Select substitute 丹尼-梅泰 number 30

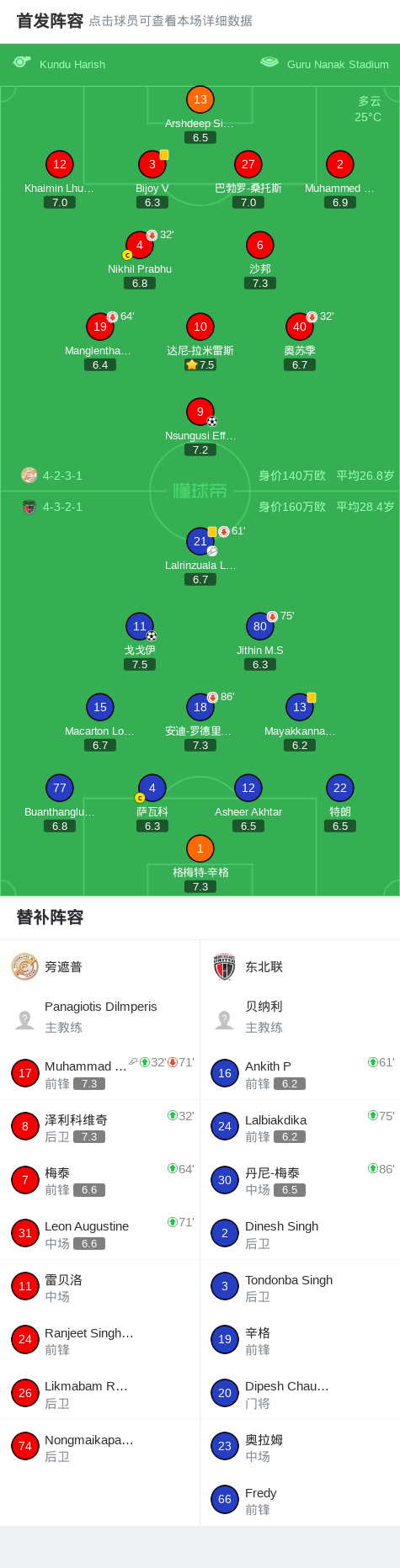point(300,1180)
